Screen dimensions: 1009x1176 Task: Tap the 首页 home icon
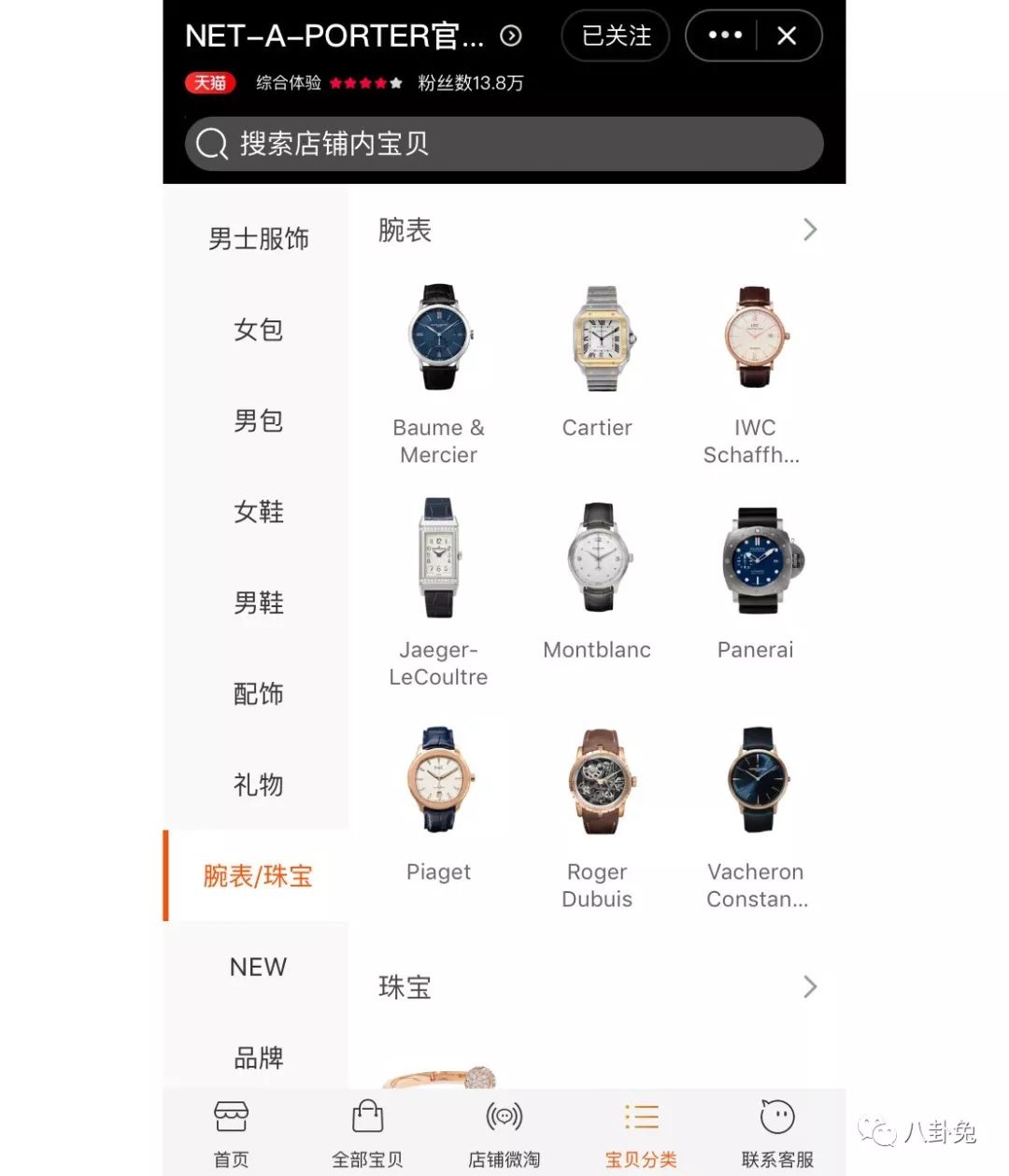(x=230, y=1116)
